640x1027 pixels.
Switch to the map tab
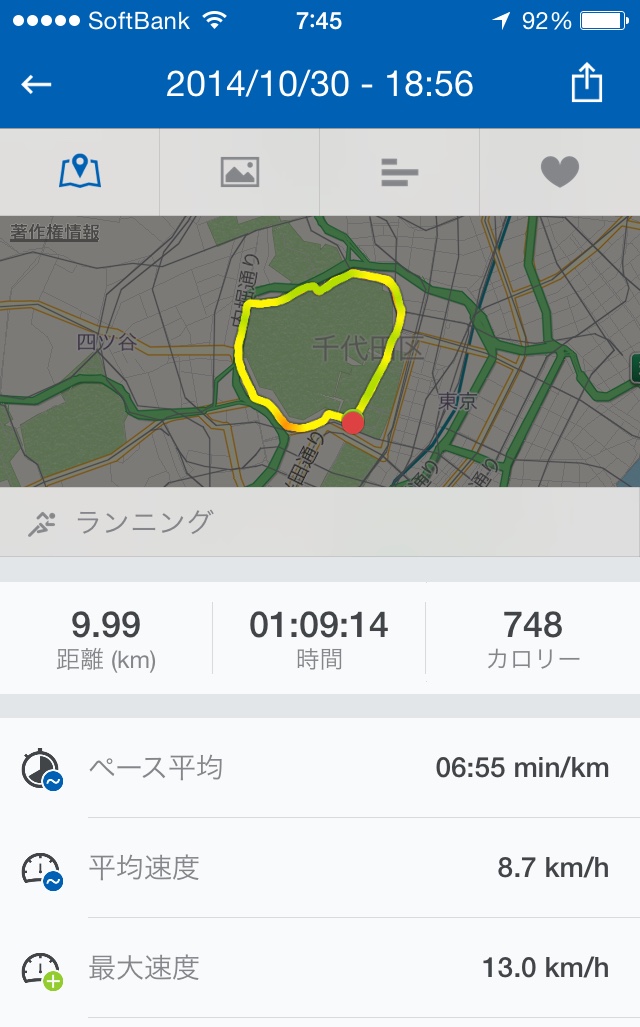pos(80,172)
